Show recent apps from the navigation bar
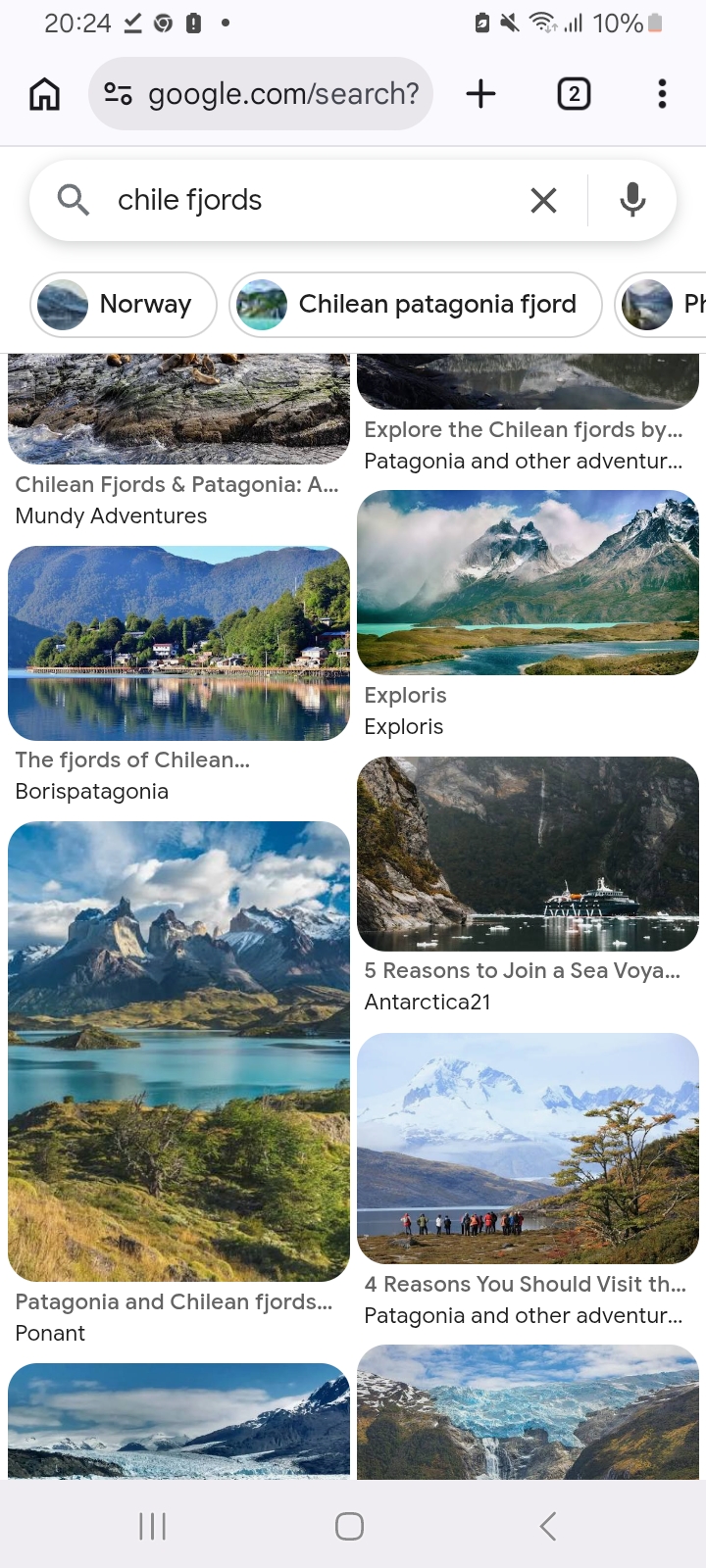 [x=152, y=1526]
